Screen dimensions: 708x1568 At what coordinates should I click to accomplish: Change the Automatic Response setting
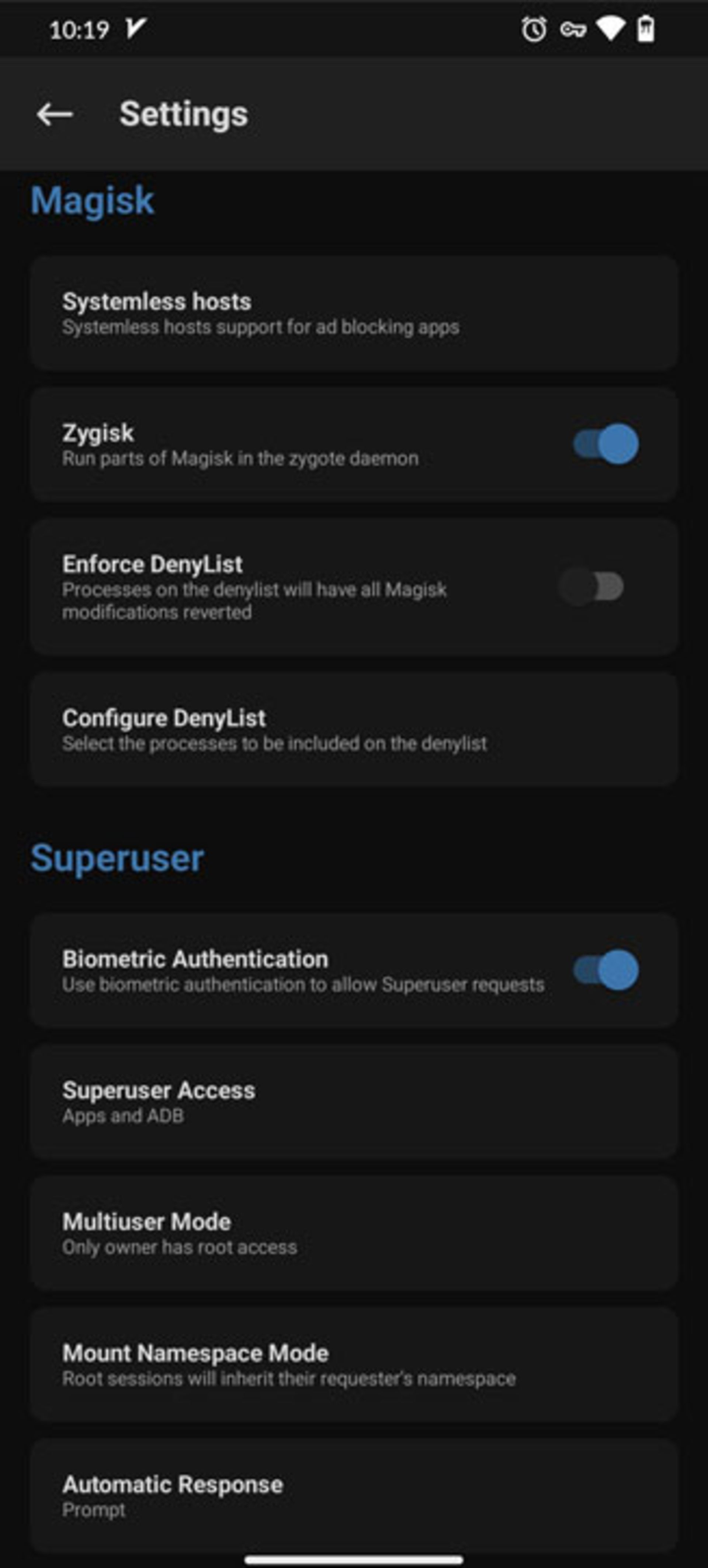pos(353,1496)
